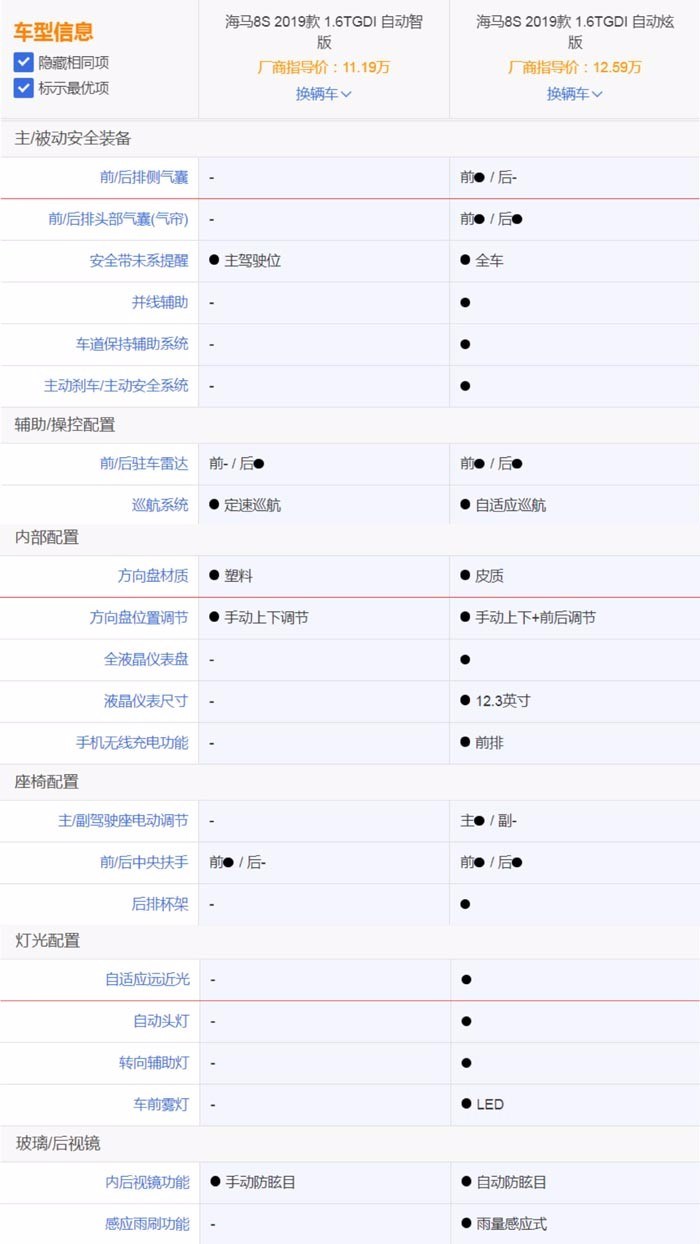Toggle the 标示最优项 checkbox
The width and height of the screenshot is (700, 1244).
[x=24, y=88]
